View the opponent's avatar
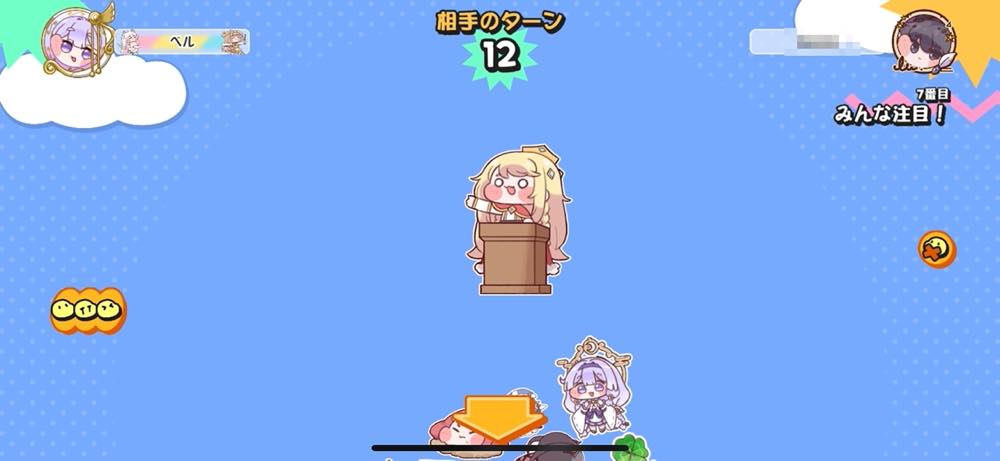1000x461 pixels. (920, 41)
